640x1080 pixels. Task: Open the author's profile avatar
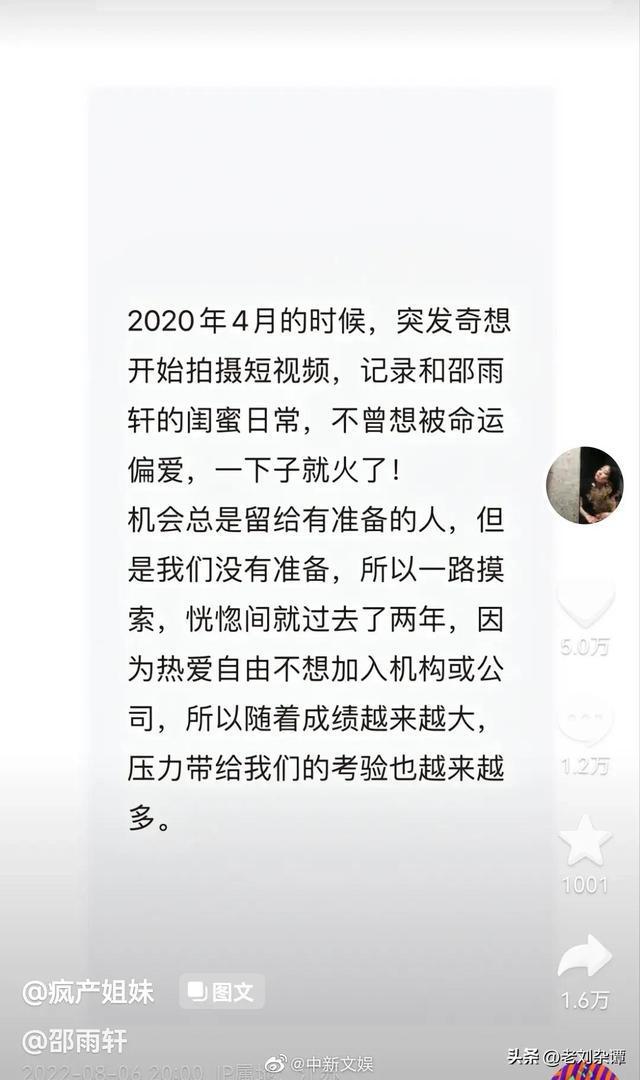coord(584,485)
